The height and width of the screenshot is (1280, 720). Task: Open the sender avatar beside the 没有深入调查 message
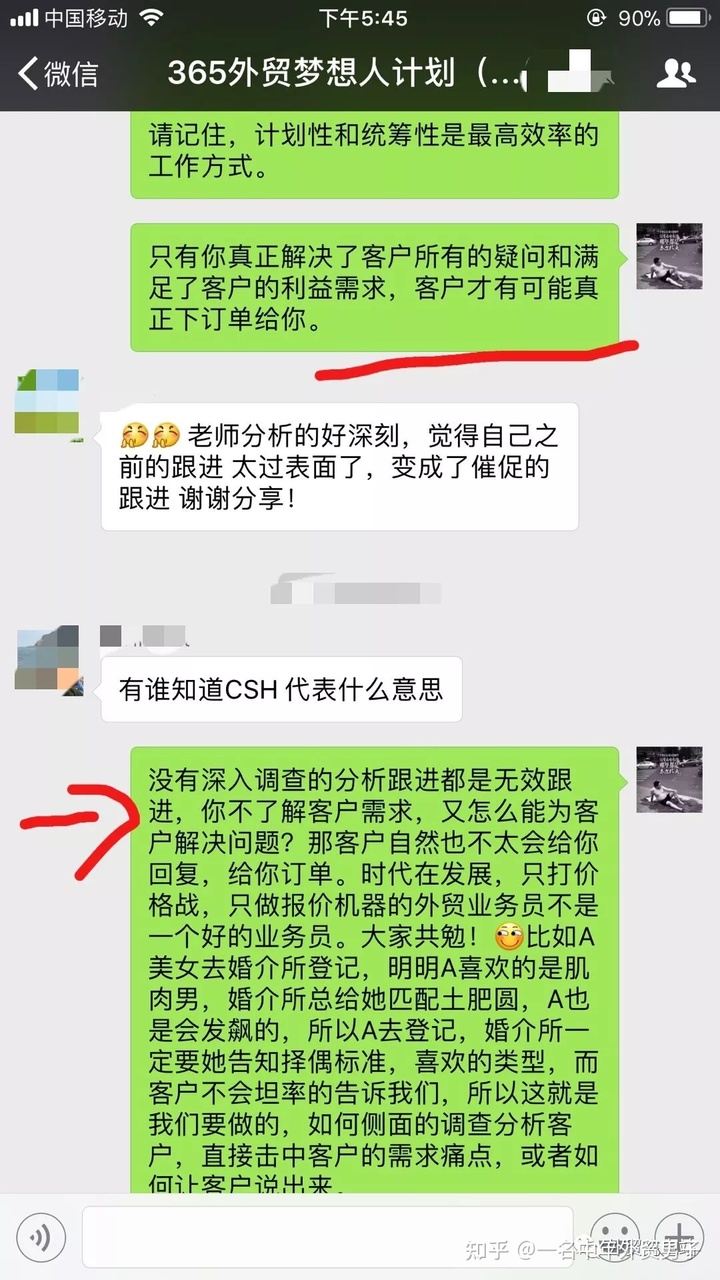coord(669,779)
